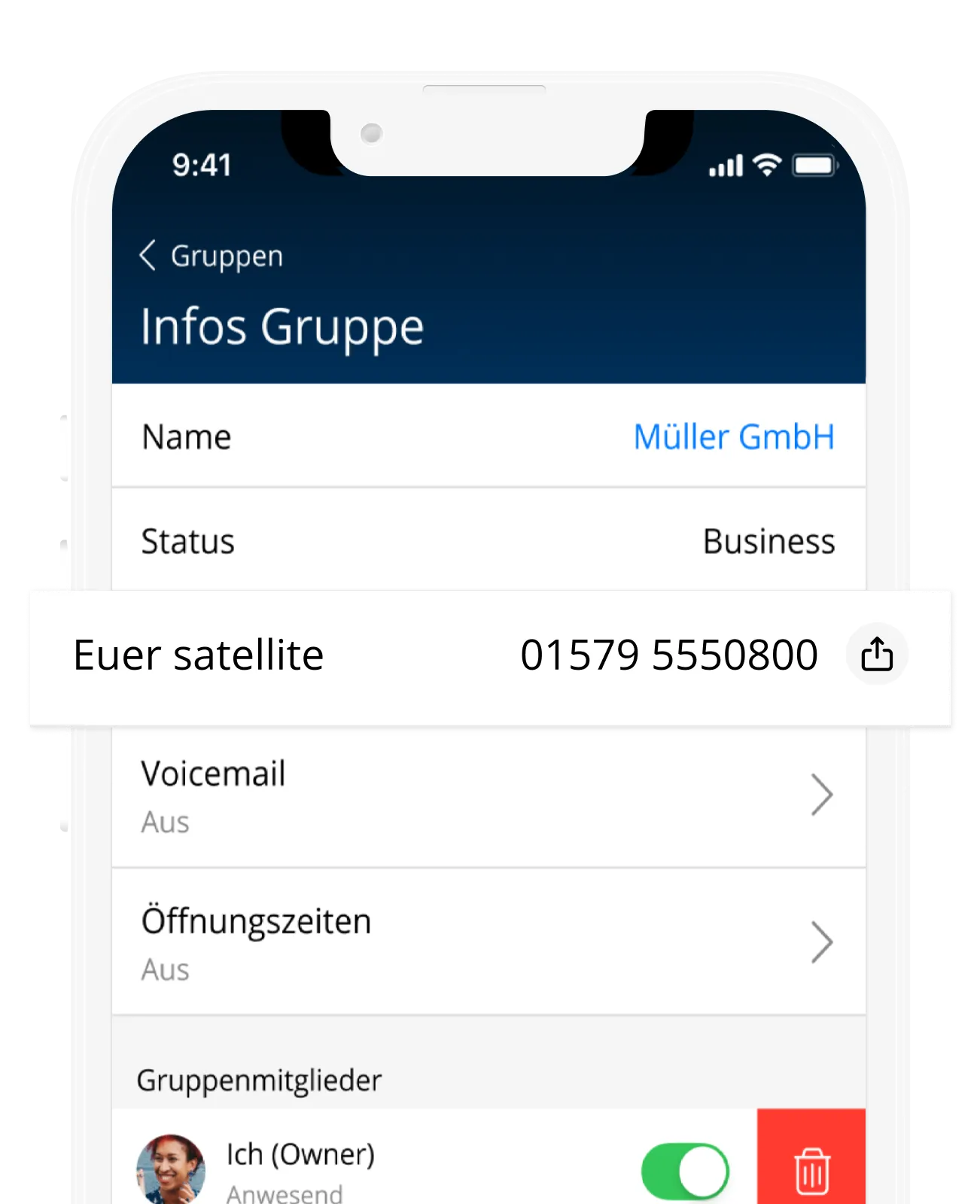The image size is (980, 1204).
Task: Tap the satellite number 01579 5550800
Action: pyautogui.click(x=667, y=654)
